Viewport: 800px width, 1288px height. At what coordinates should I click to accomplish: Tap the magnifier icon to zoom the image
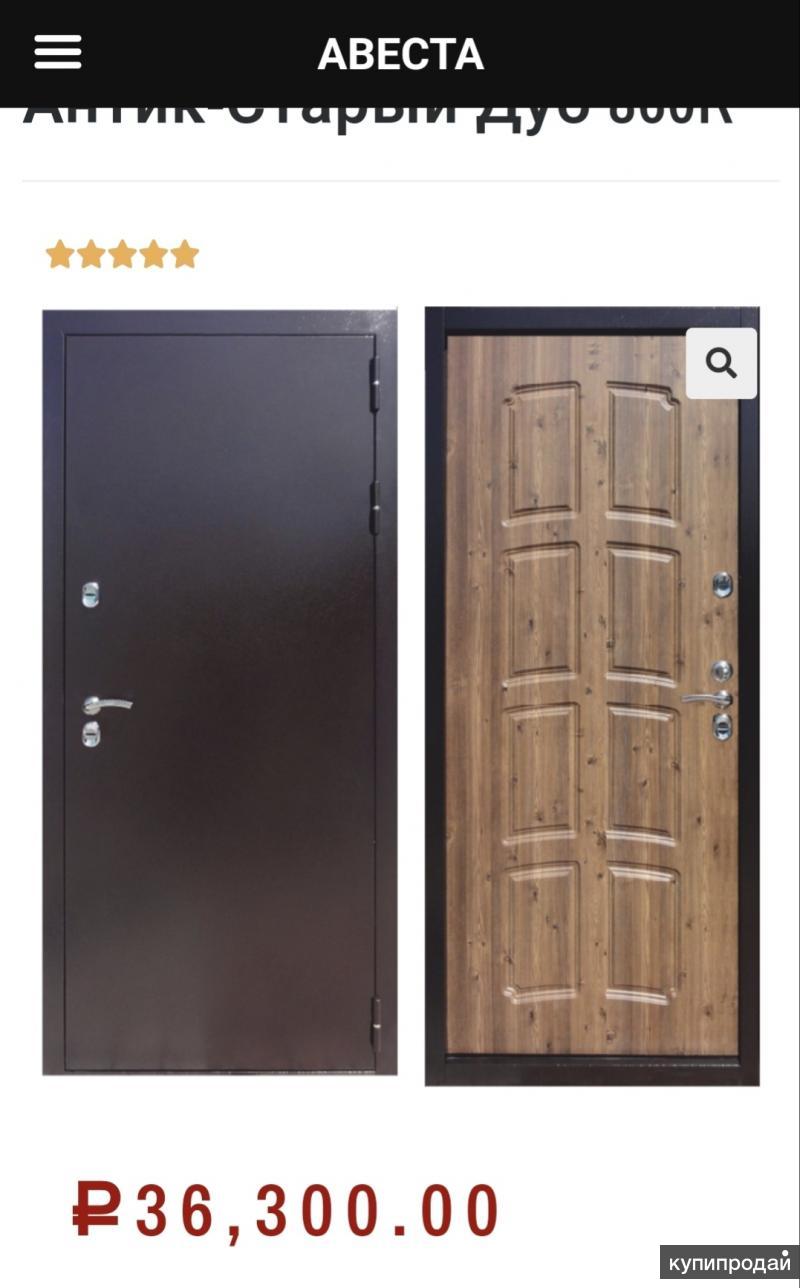click(721, 363)
